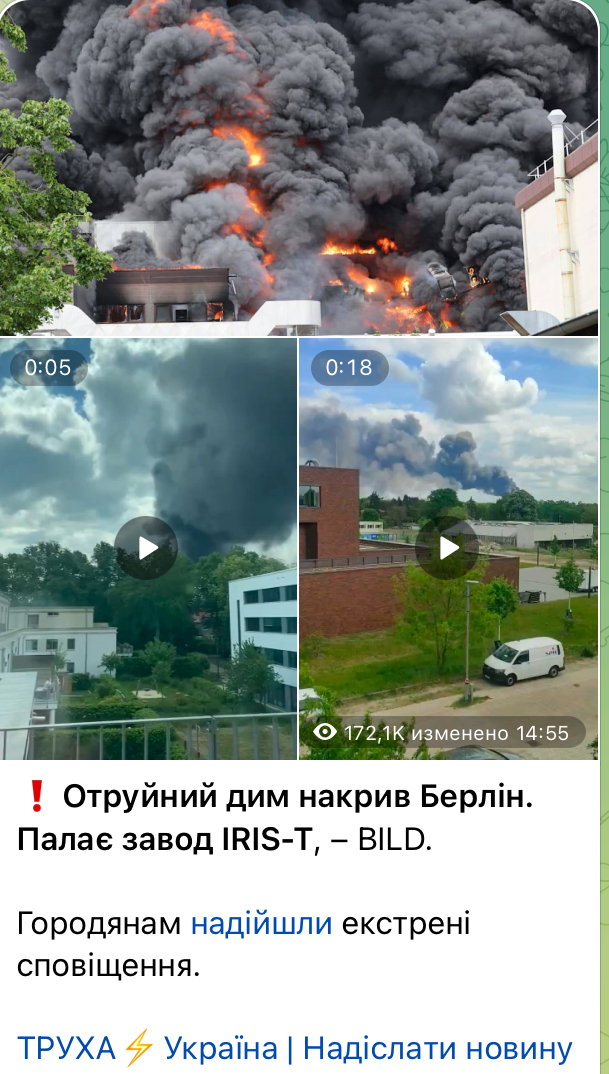Open ТРУХА Україна channel link

pyautogui.click(x=147, y=1048)
